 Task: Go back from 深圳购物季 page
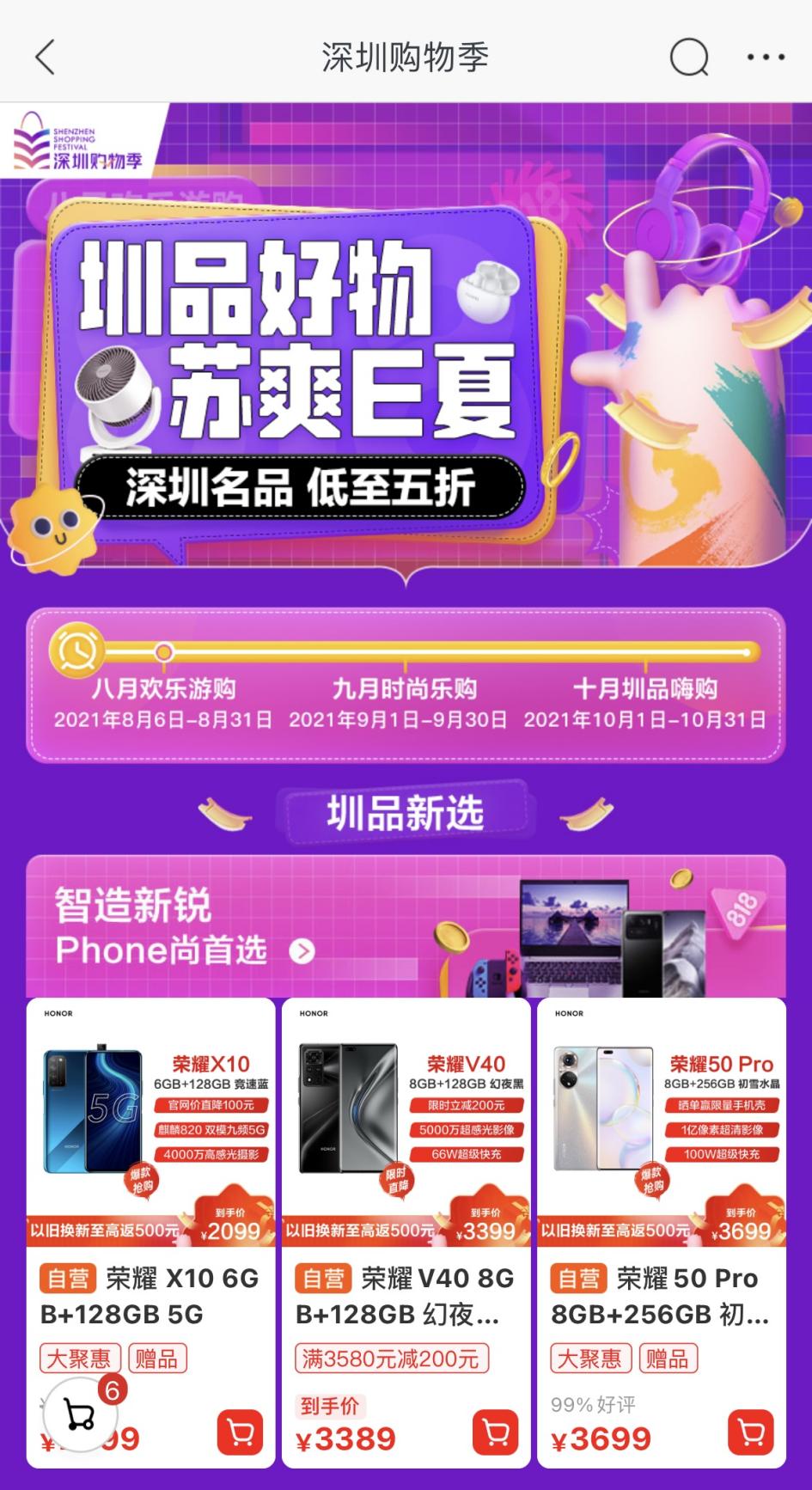coord(45,58)
